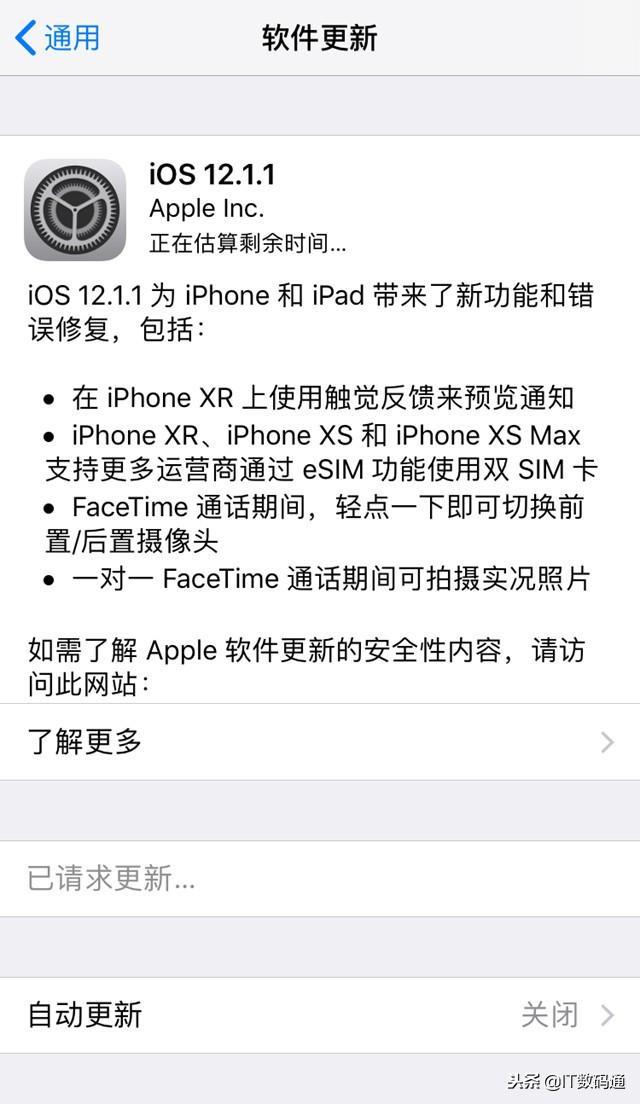Viewport: 640px width, 1104px height.
Task: Go back to 通用 settings
Action: click(x=58, y=38)
